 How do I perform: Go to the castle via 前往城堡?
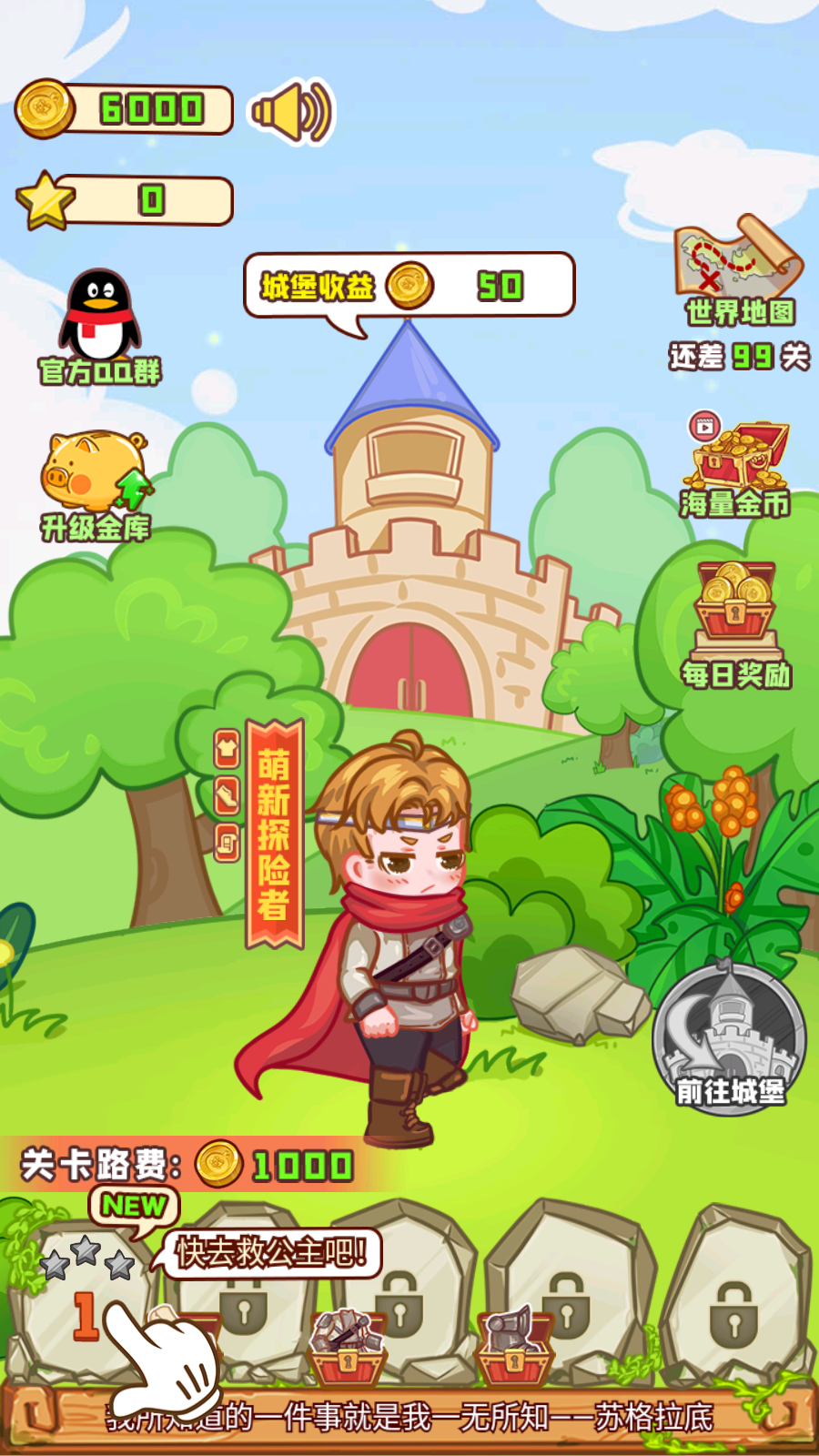click(729, 1039)
